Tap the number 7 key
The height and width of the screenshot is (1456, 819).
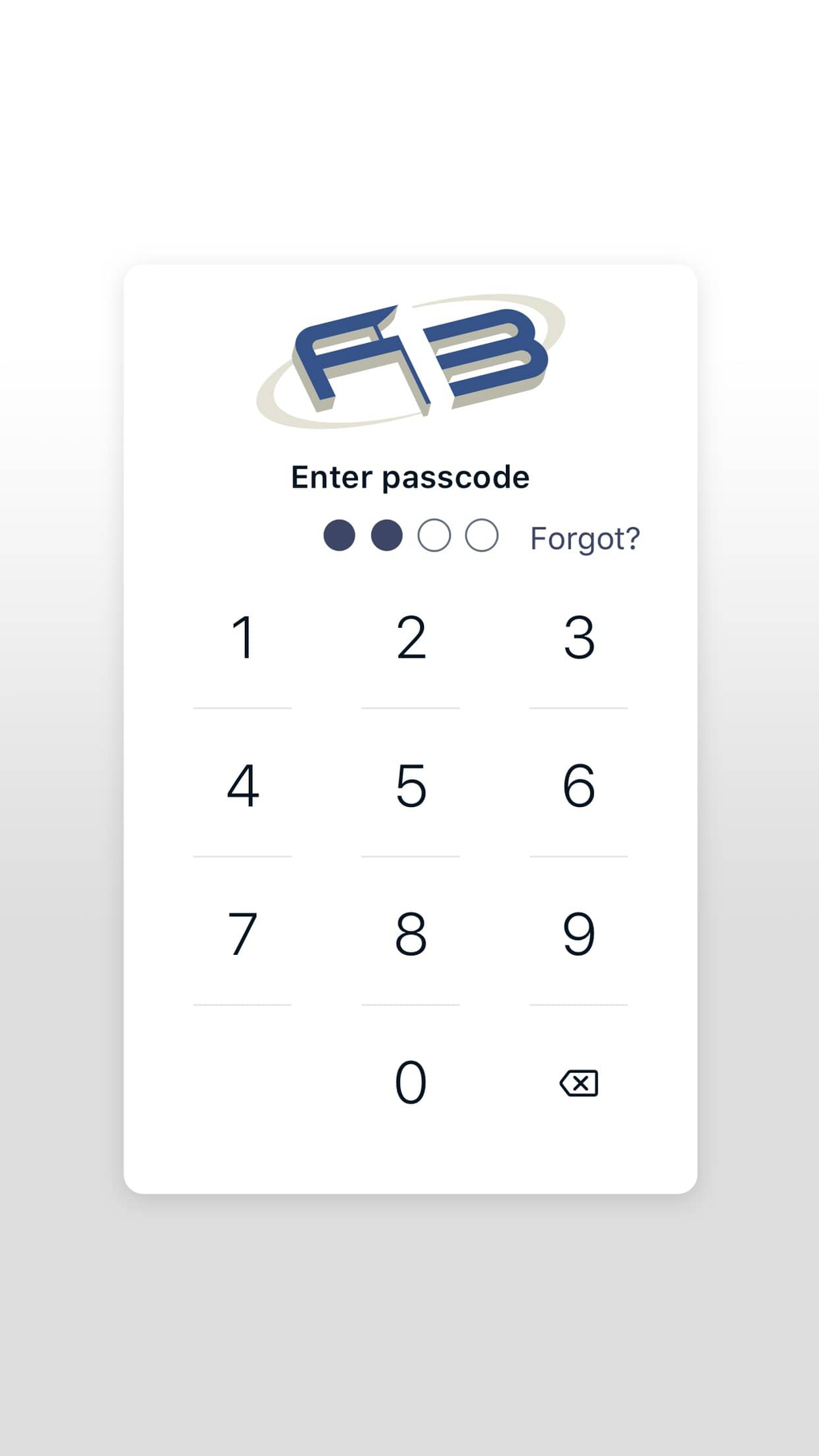242,934
